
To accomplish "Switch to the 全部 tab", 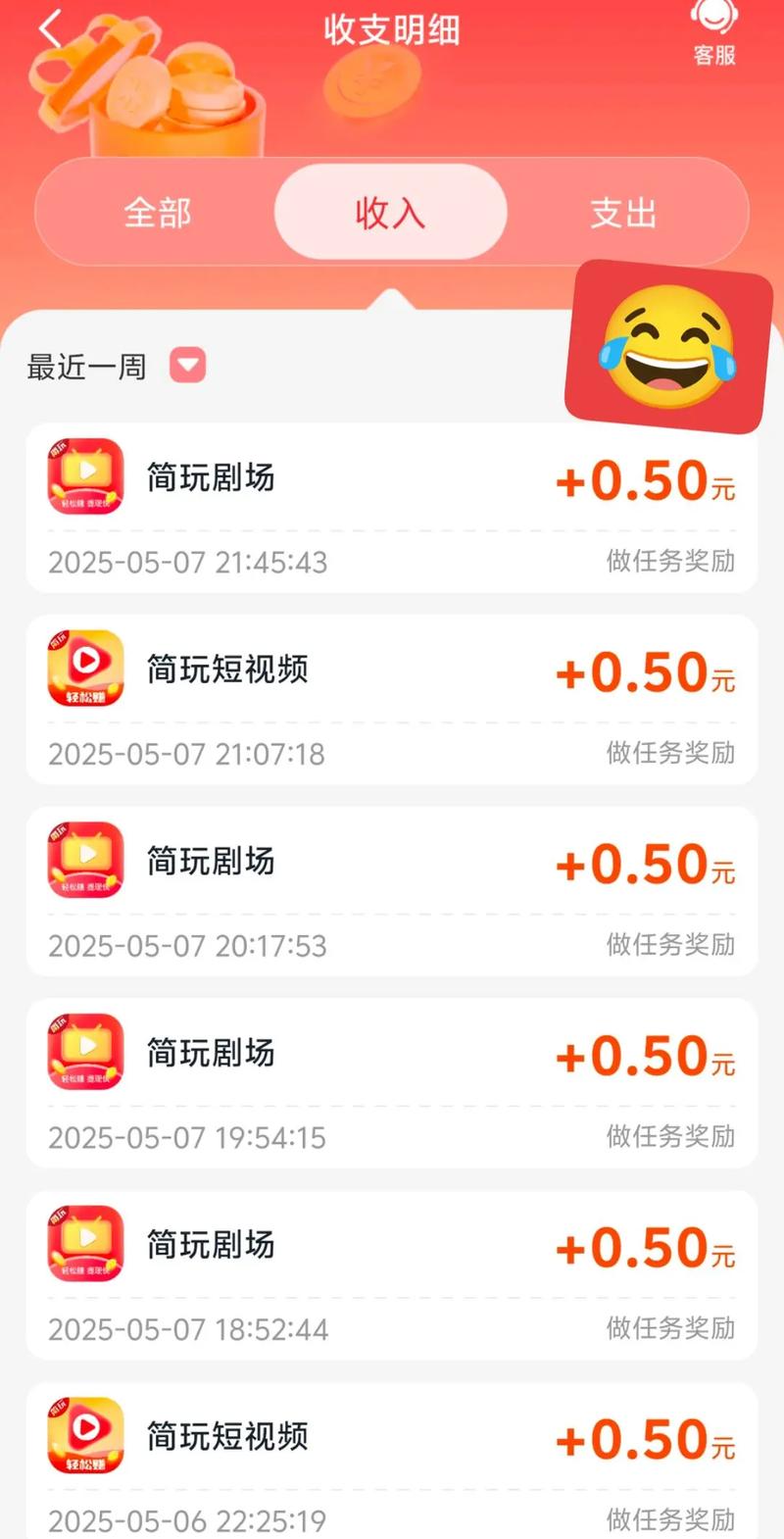I will [159, 213].
